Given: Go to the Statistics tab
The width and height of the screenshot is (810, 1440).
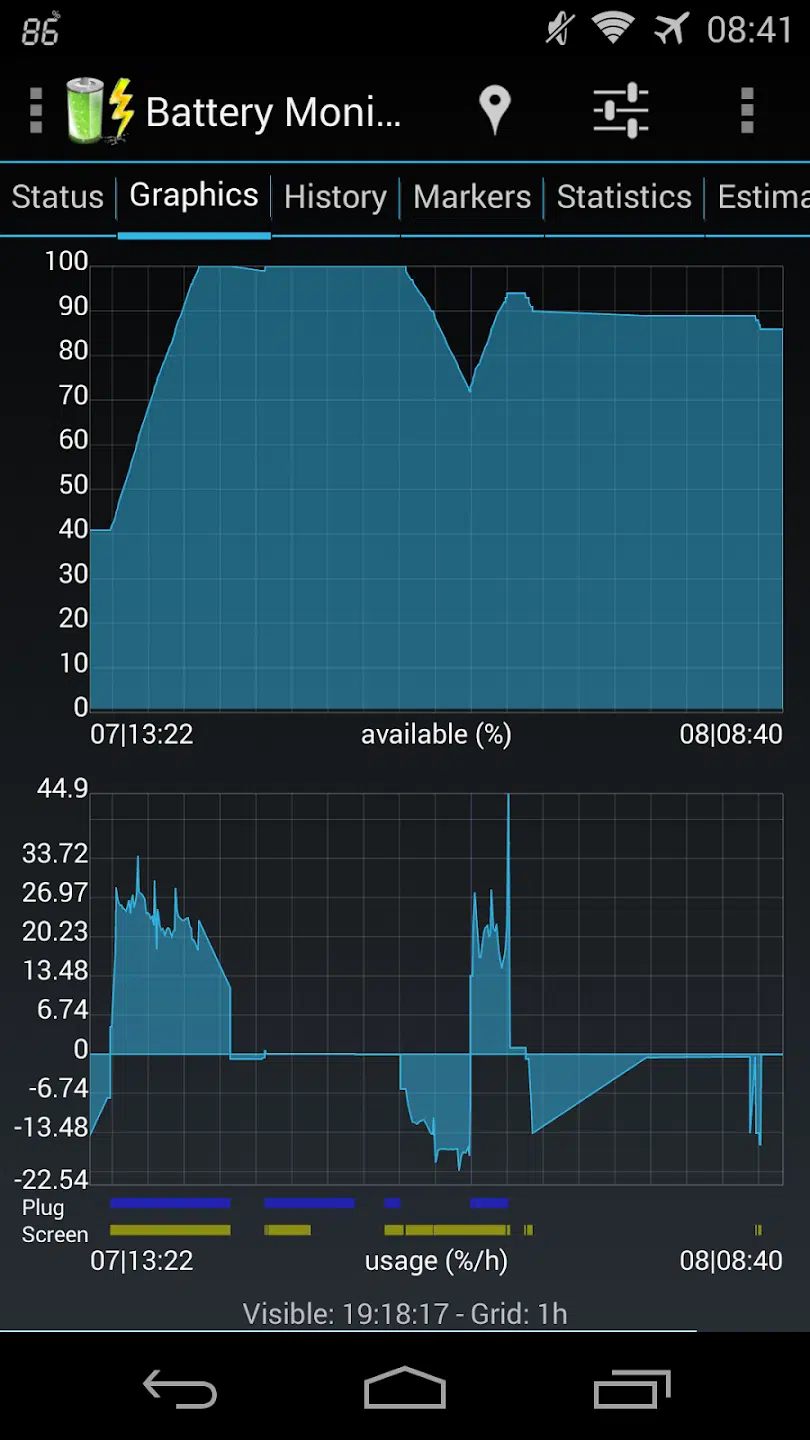Looking at the screenshot, I should pos(624,197).
